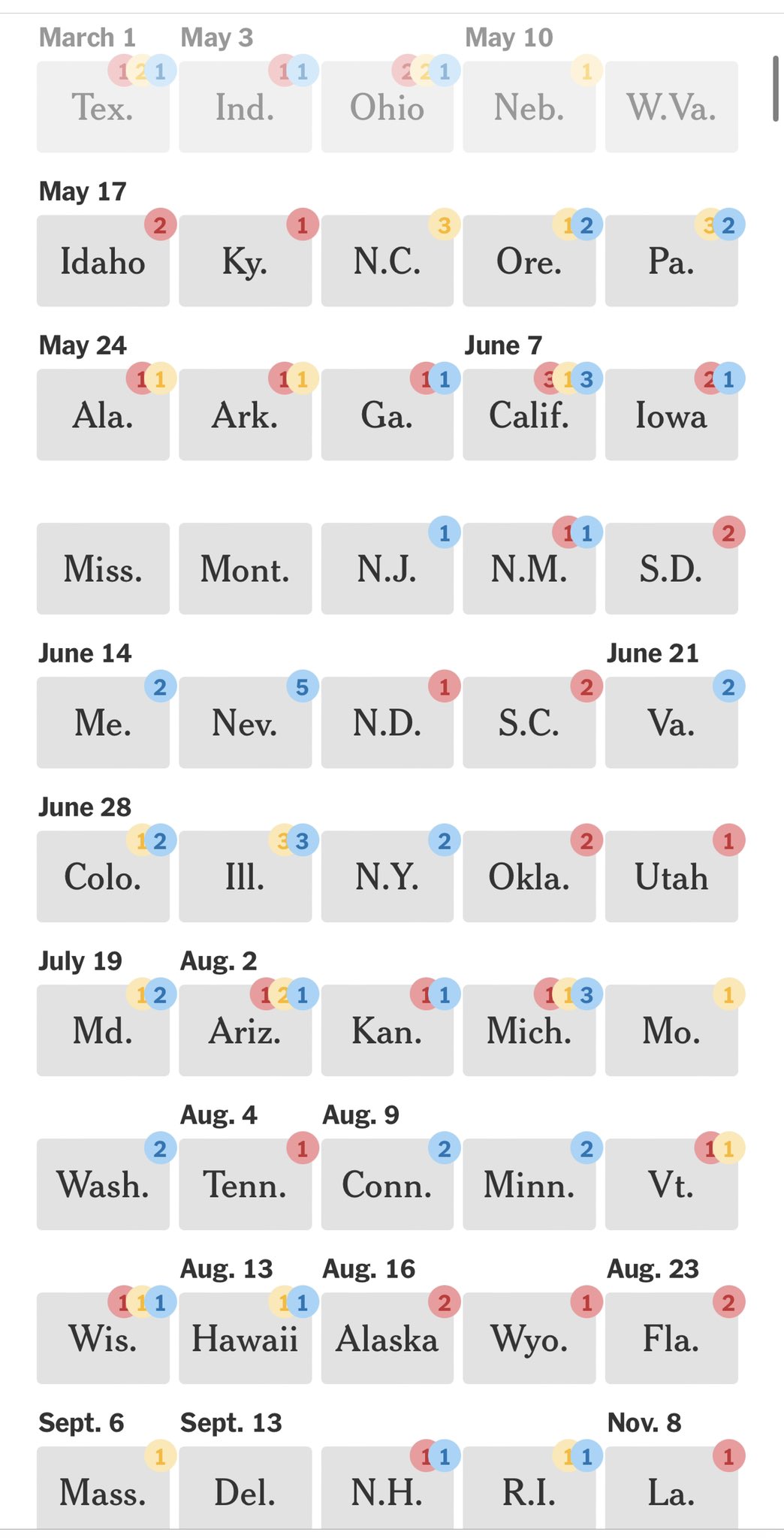Tap the Ga. state tile
This screenshot has width=784, height=1538.
pyautogui.click(x=387, y=415)
